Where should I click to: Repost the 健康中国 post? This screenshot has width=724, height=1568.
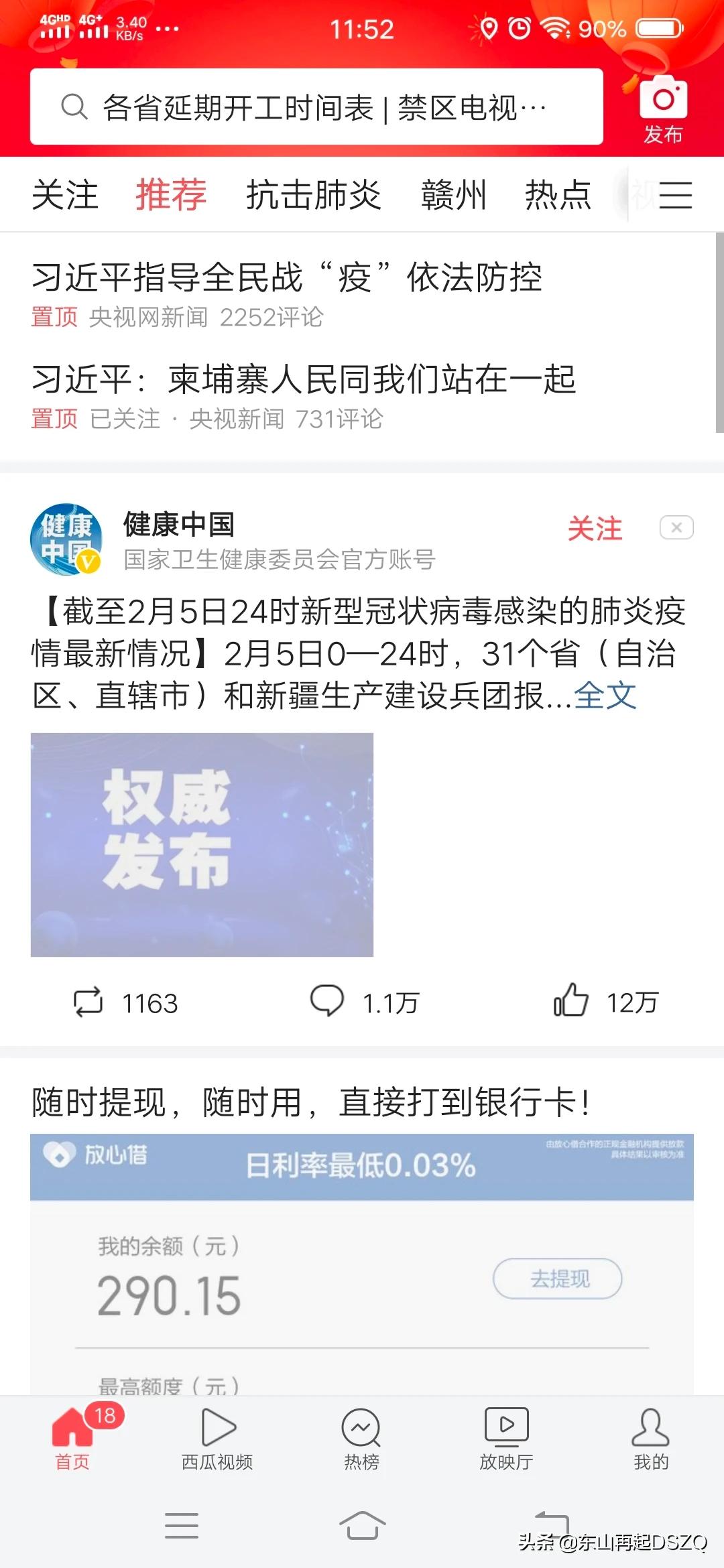tap(125, 1002)
